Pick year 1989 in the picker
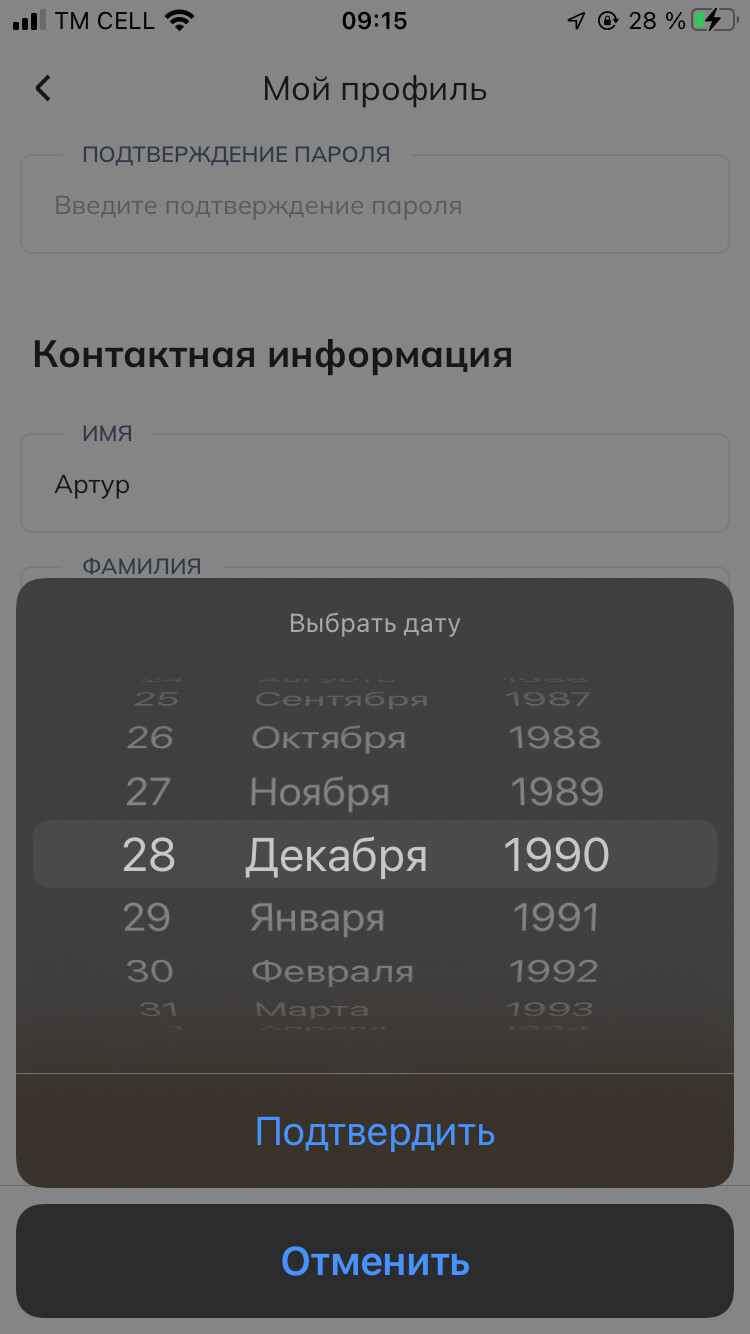 pos(557,792)
